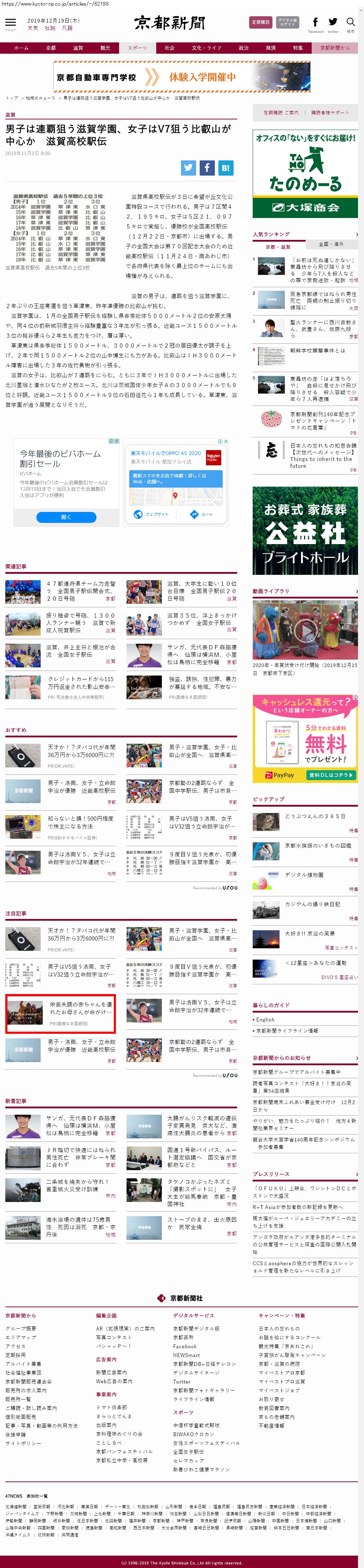Open the related article 滋賀、井上主将と堀池が合流
This screenshot has height=1568, width=364.
pyautogui.click(x=81, y=651)
